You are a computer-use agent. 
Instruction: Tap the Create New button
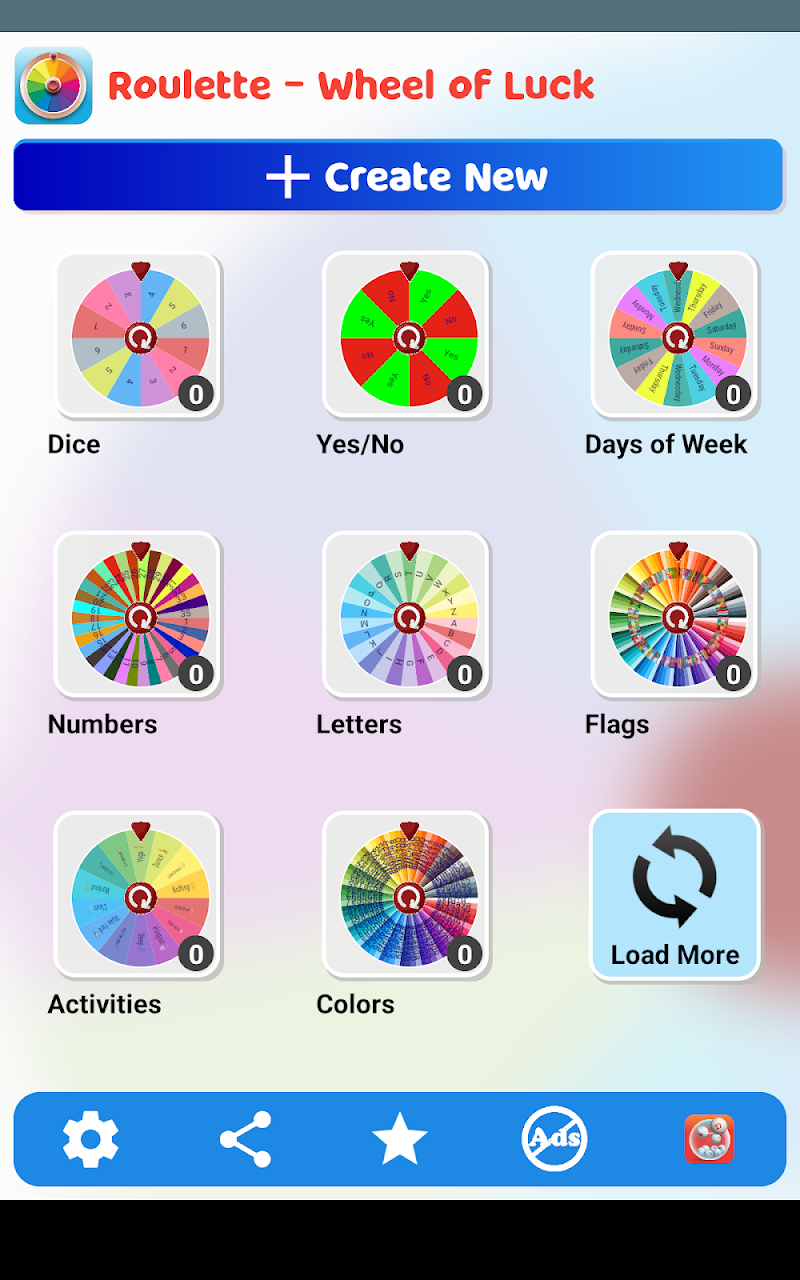[x=398, y=176]
